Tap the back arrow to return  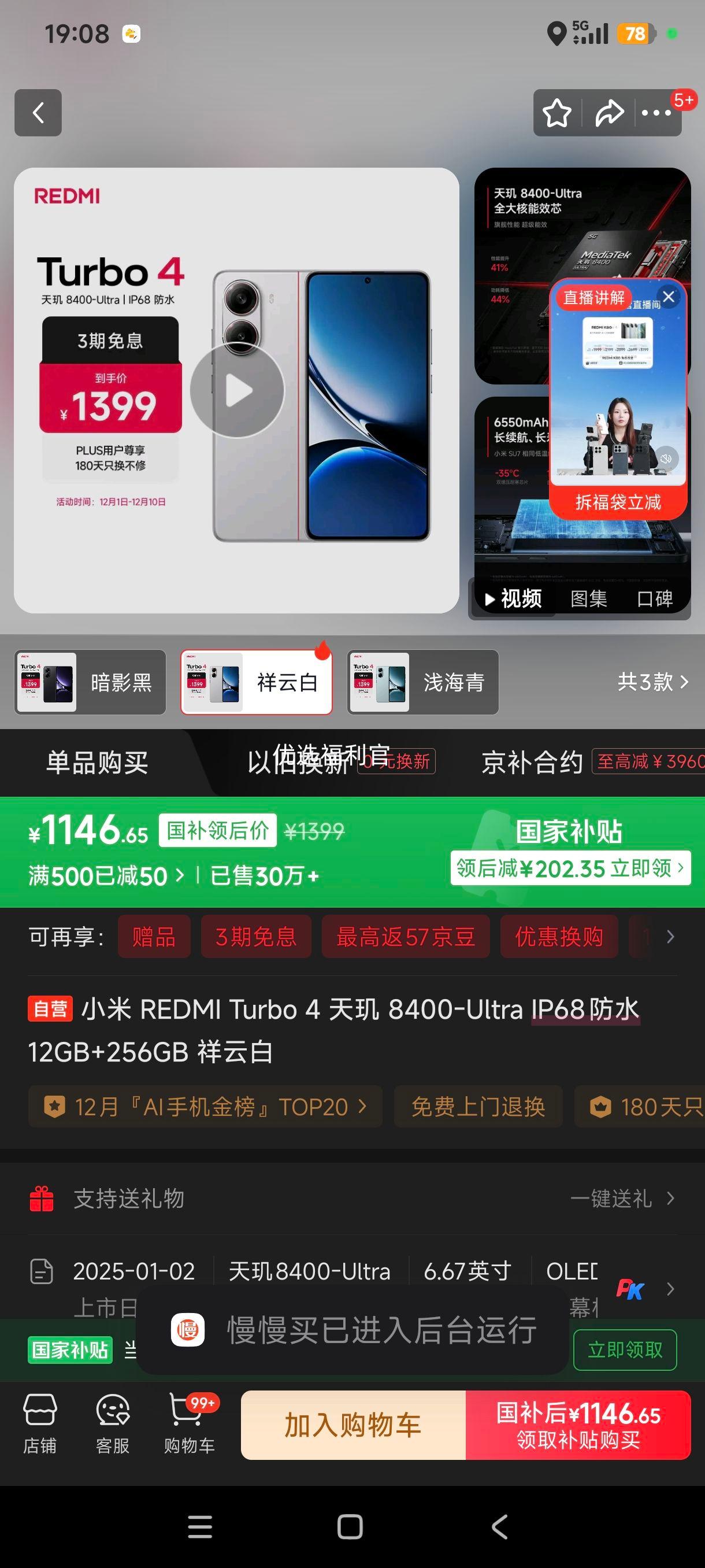tap(38, 113)
